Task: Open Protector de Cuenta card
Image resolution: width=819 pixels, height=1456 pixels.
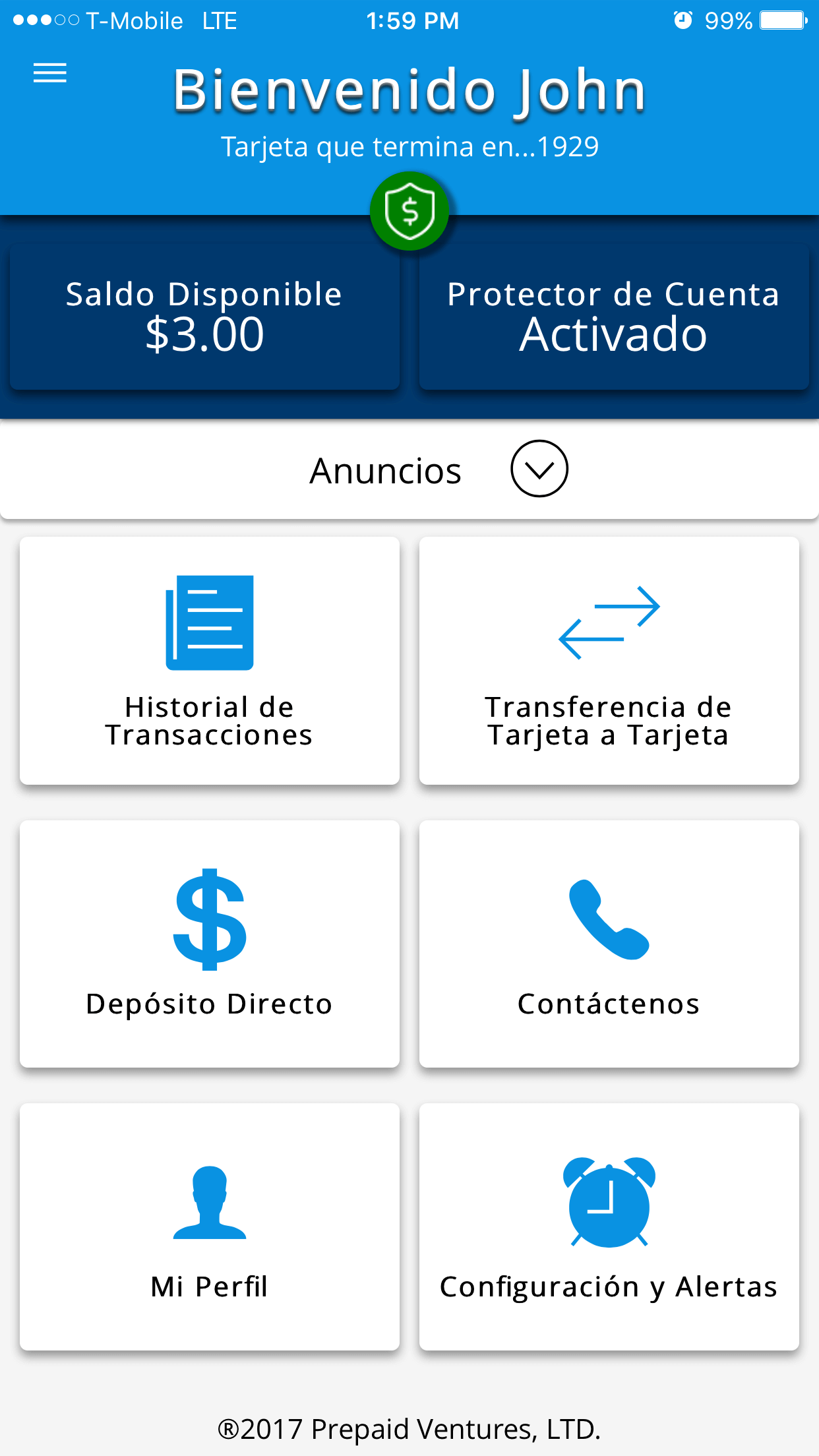Action: (x=614, y=317)
